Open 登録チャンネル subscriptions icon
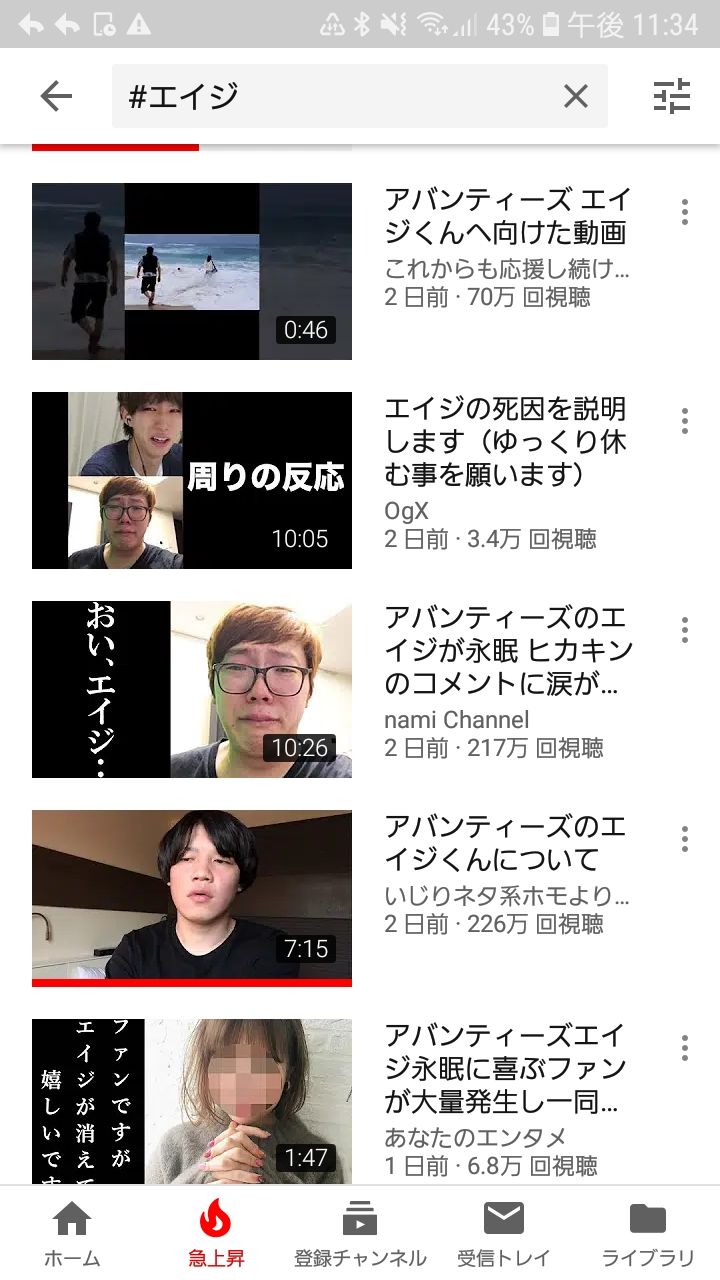 pyautogui.click(x=358, y=1220)
